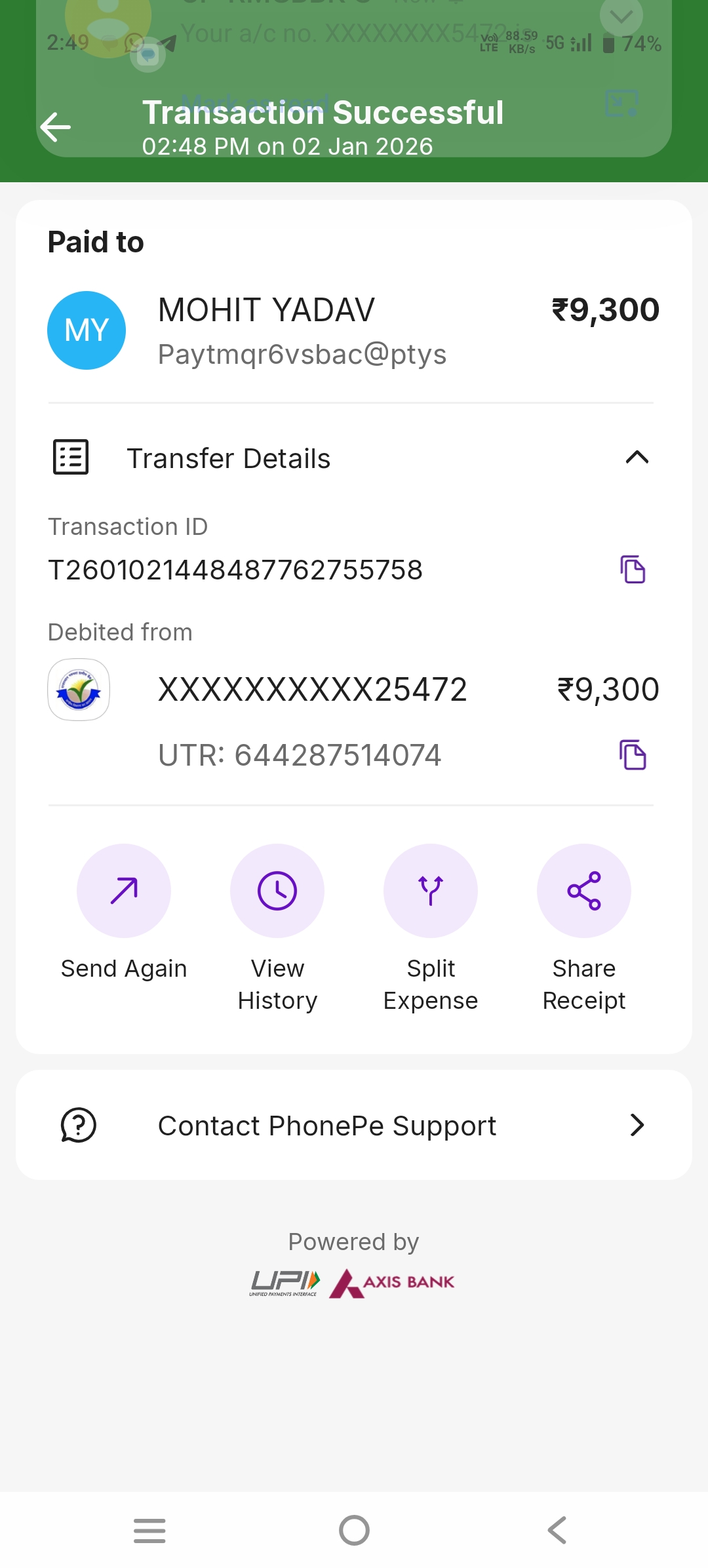Screen dimensions: 708x1568
Task: Share the payment receipt
Action: coord(584,890)
